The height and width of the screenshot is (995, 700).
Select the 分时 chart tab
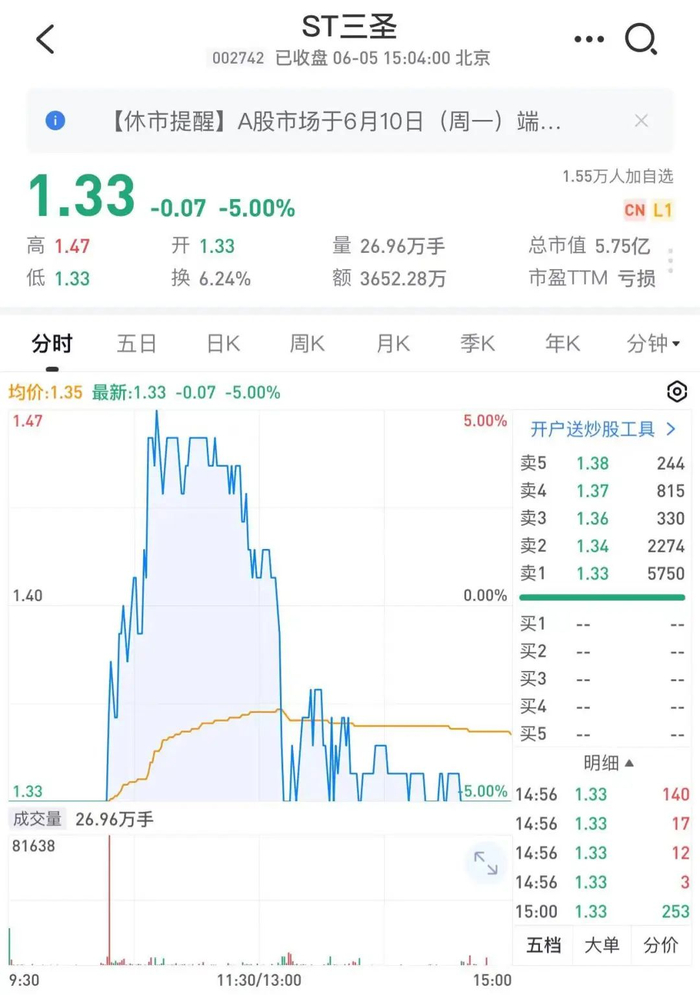tap(52, 344)
